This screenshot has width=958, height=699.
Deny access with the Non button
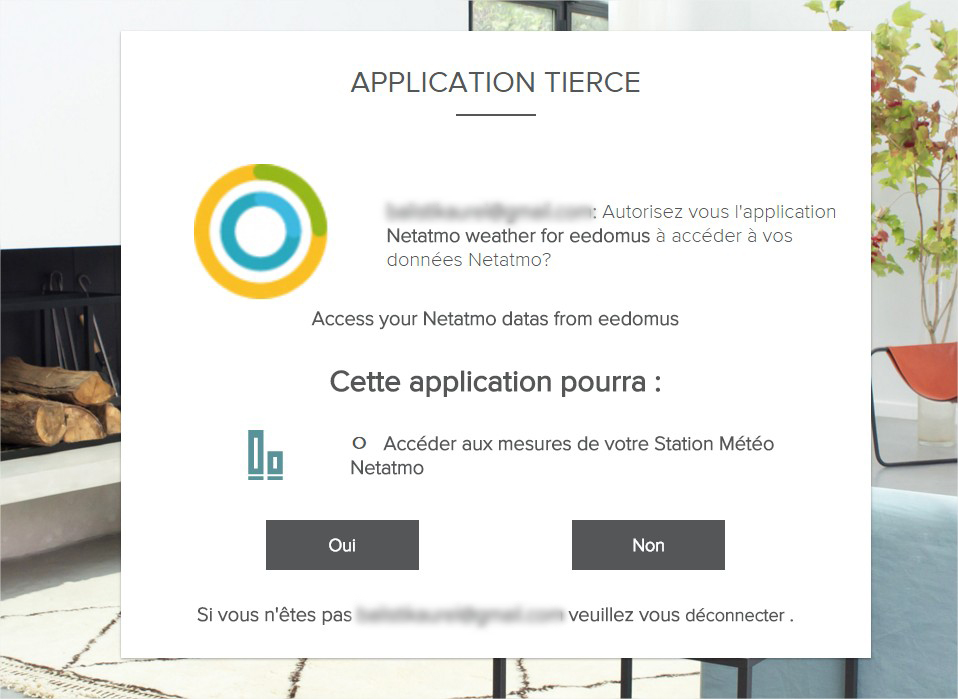tap(648, 545)
